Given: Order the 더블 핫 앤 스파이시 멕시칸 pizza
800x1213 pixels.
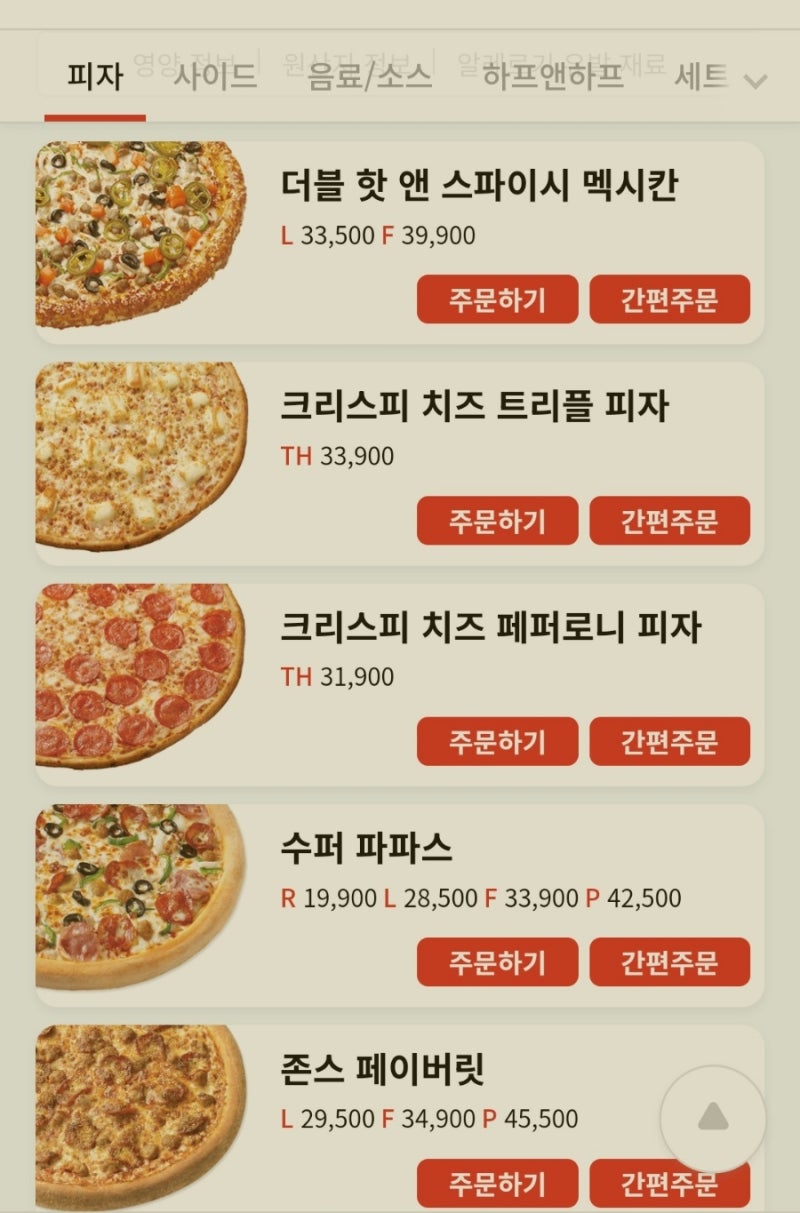Looking at the screenshot, I should (x=497, y=298).
